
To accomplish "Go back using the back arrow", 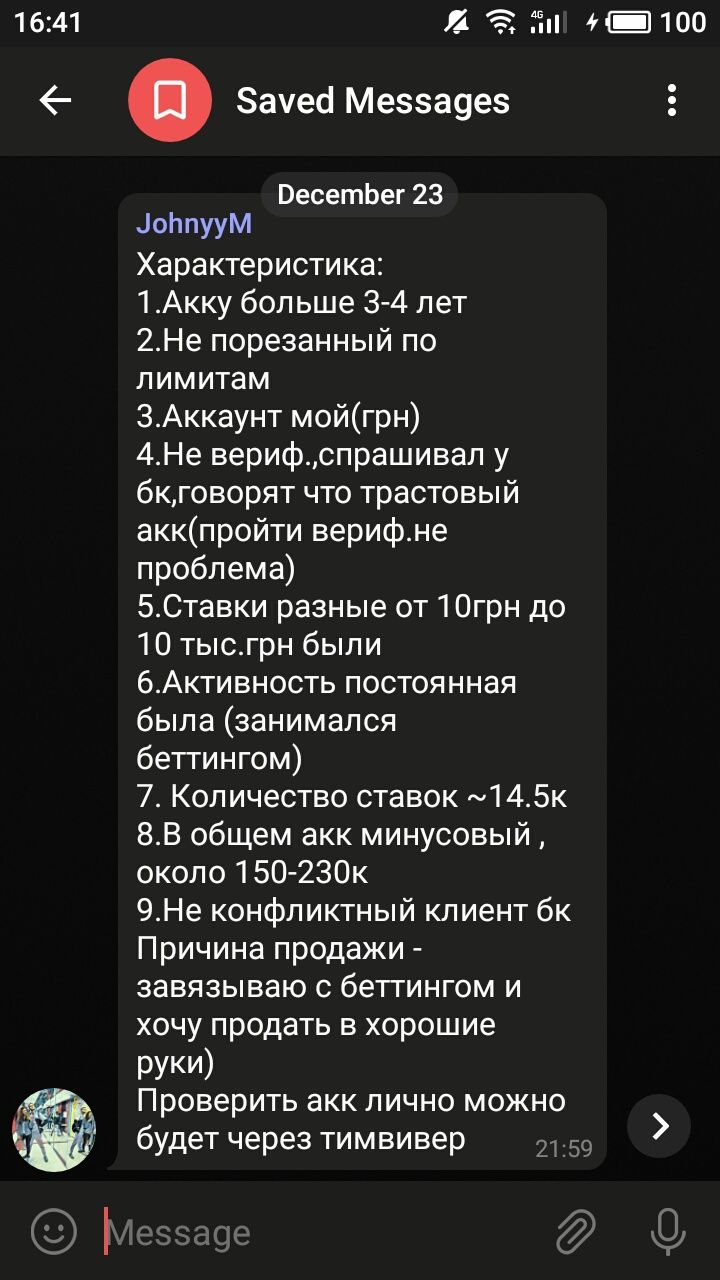I will pos(55,100).
